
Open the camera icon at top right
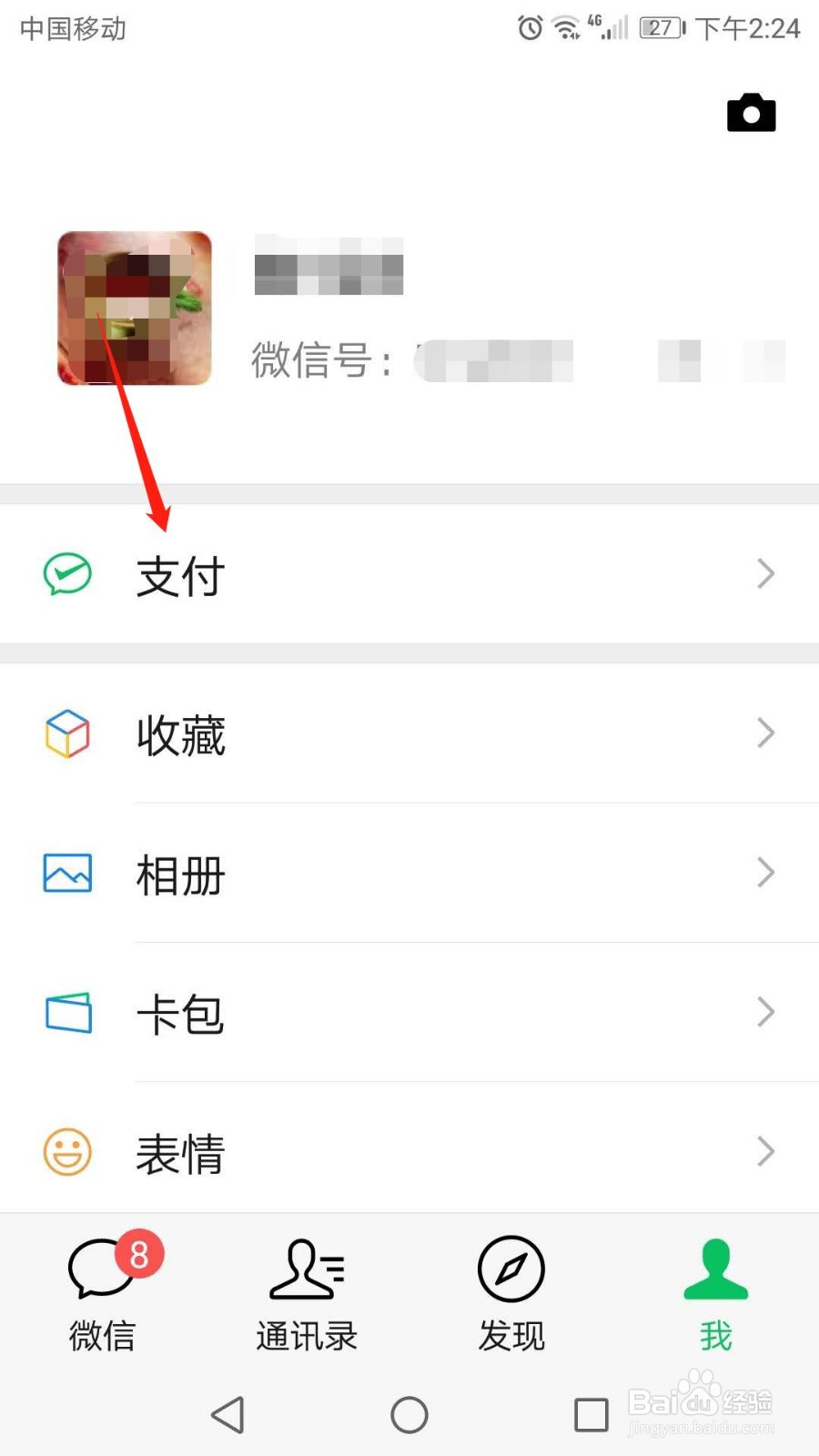point(751,113)
